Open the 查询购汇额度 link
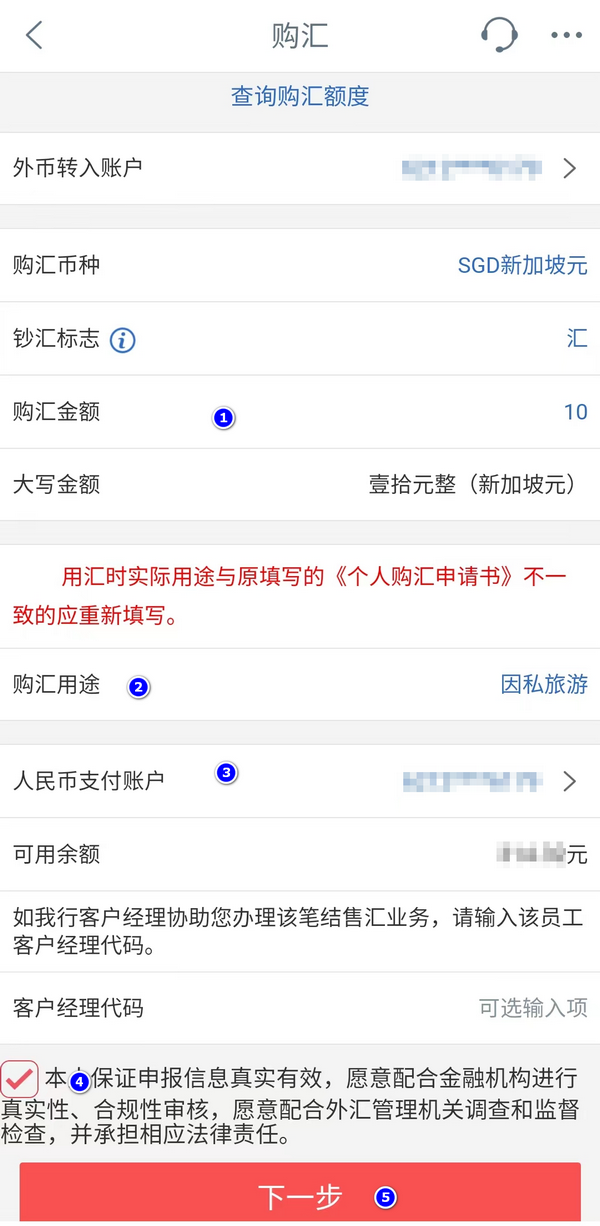600x1226 pixels. pyautogui.click(x=300, y=97)
